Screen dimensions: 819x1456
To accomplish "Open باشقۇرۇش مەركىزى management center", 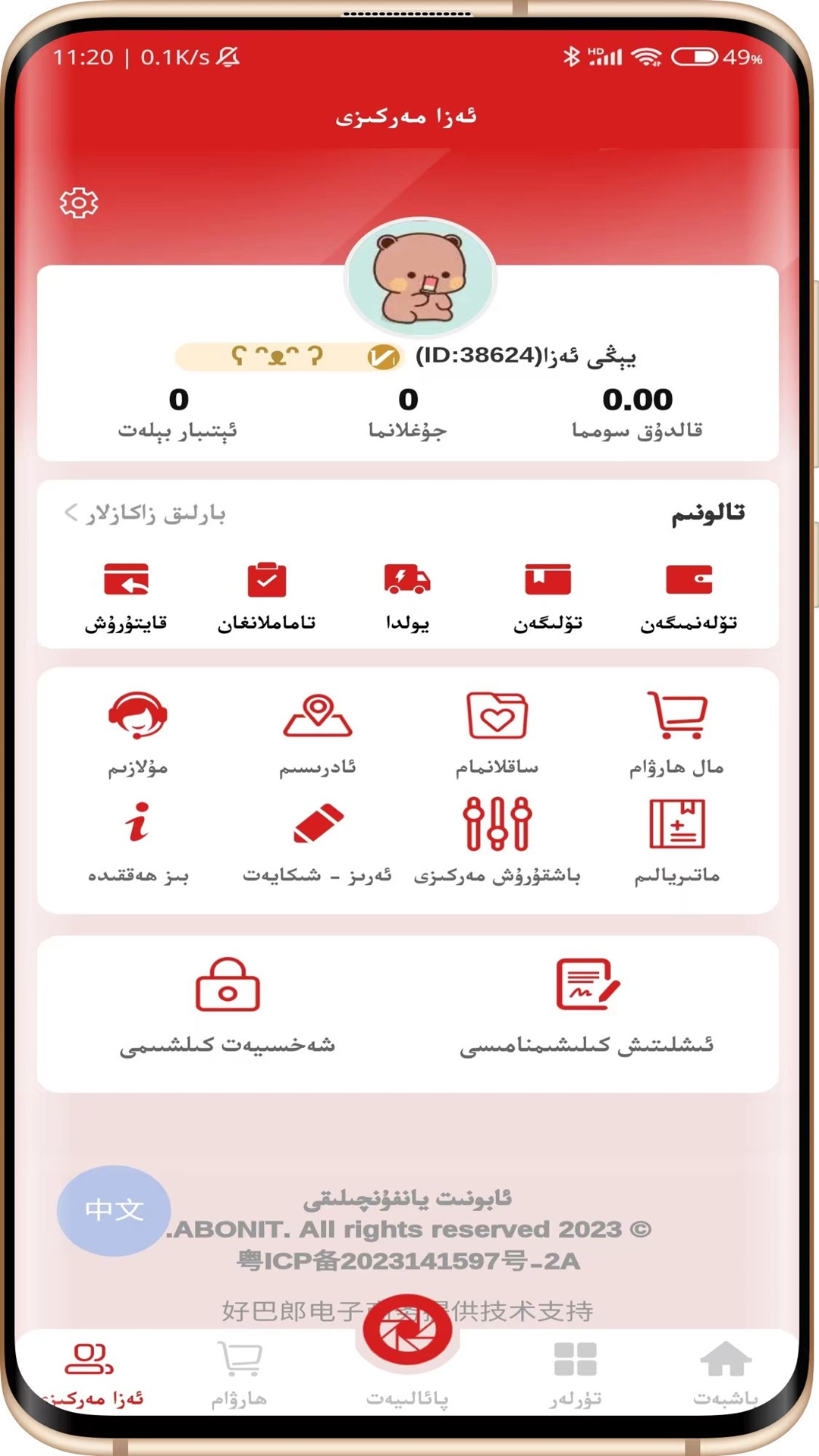I will [497, 840].
